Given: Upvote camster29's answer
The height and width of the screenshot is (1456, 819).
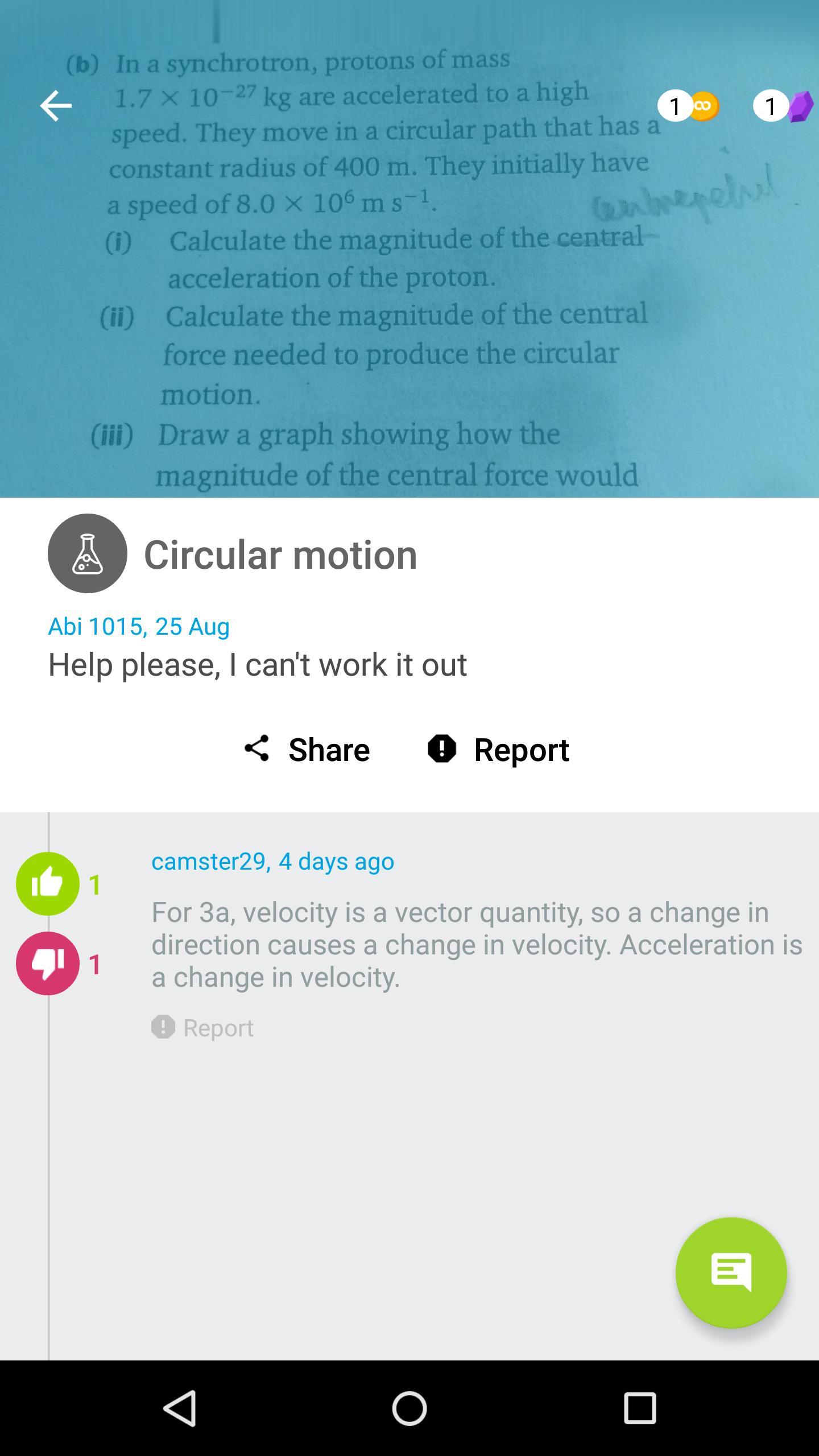Looking at the screenshot, I should point(48,883).
